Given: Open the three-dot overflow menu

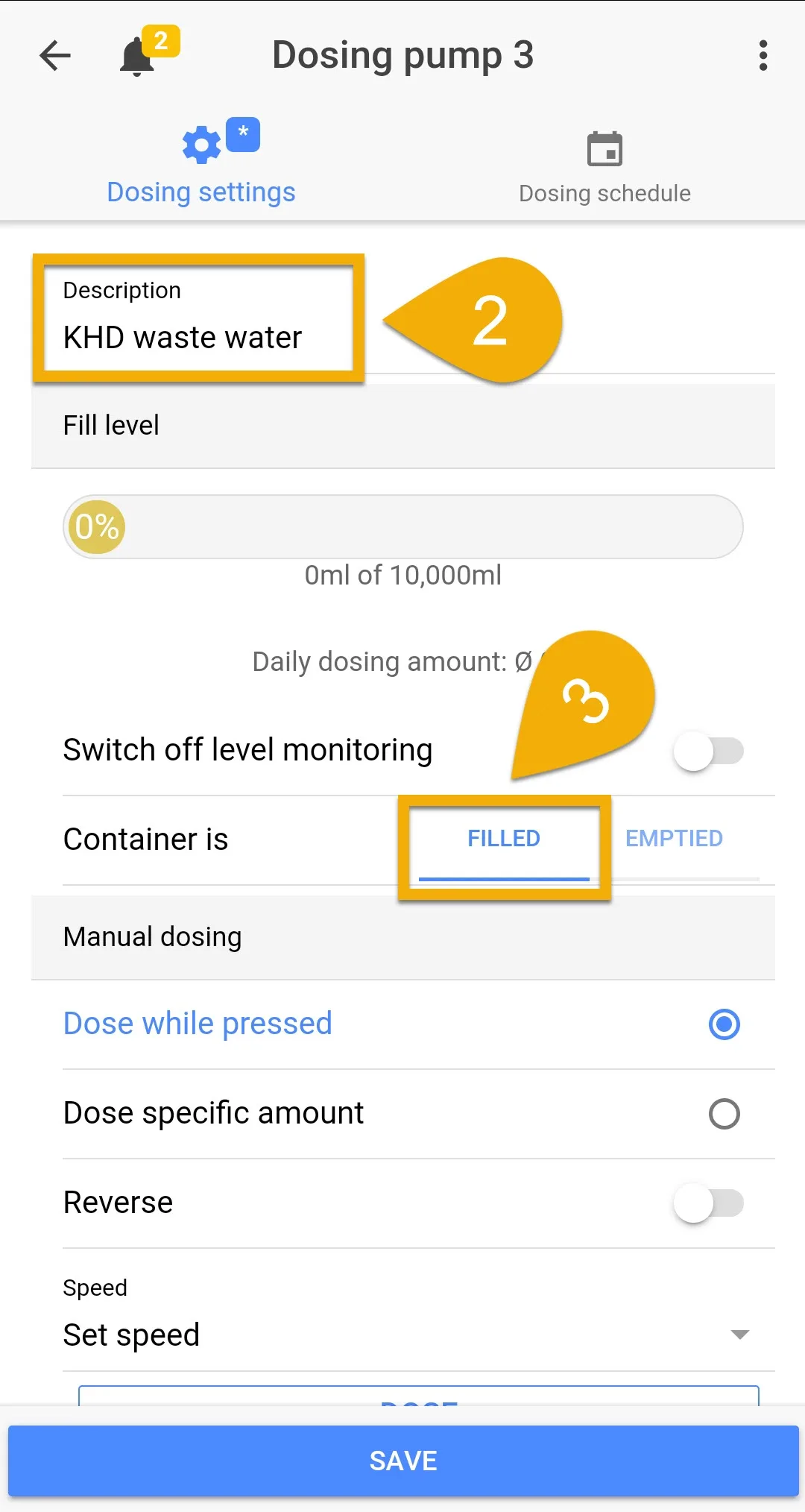Looking at the screenshot, I should 763,55.
